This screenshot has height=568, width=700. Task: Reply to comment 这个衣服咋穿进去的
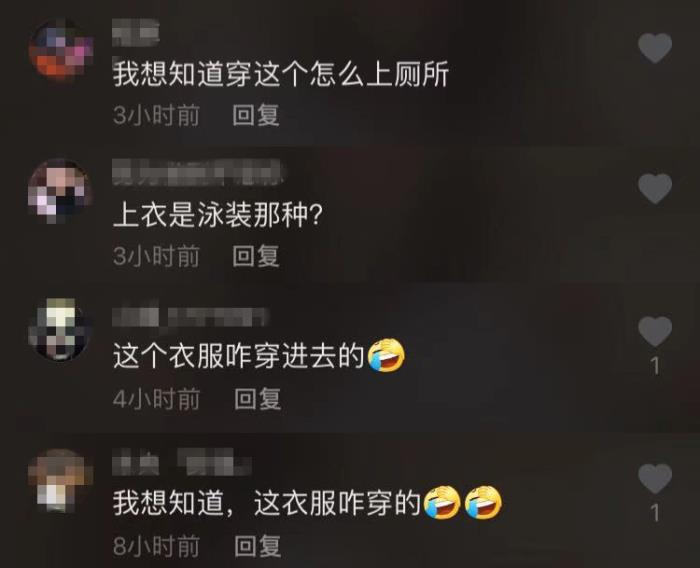tap(257, 400)
